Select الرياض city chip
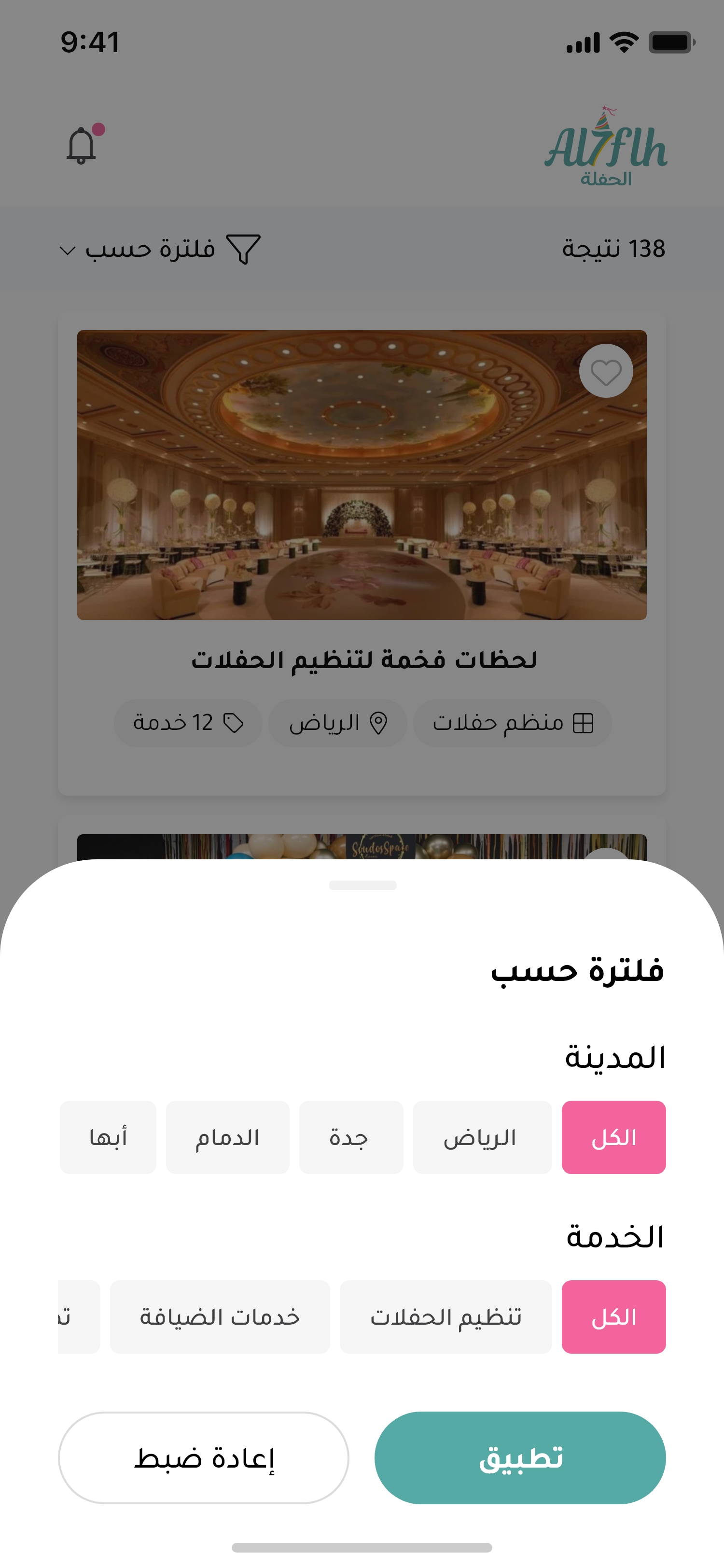 pos(482,1136)
